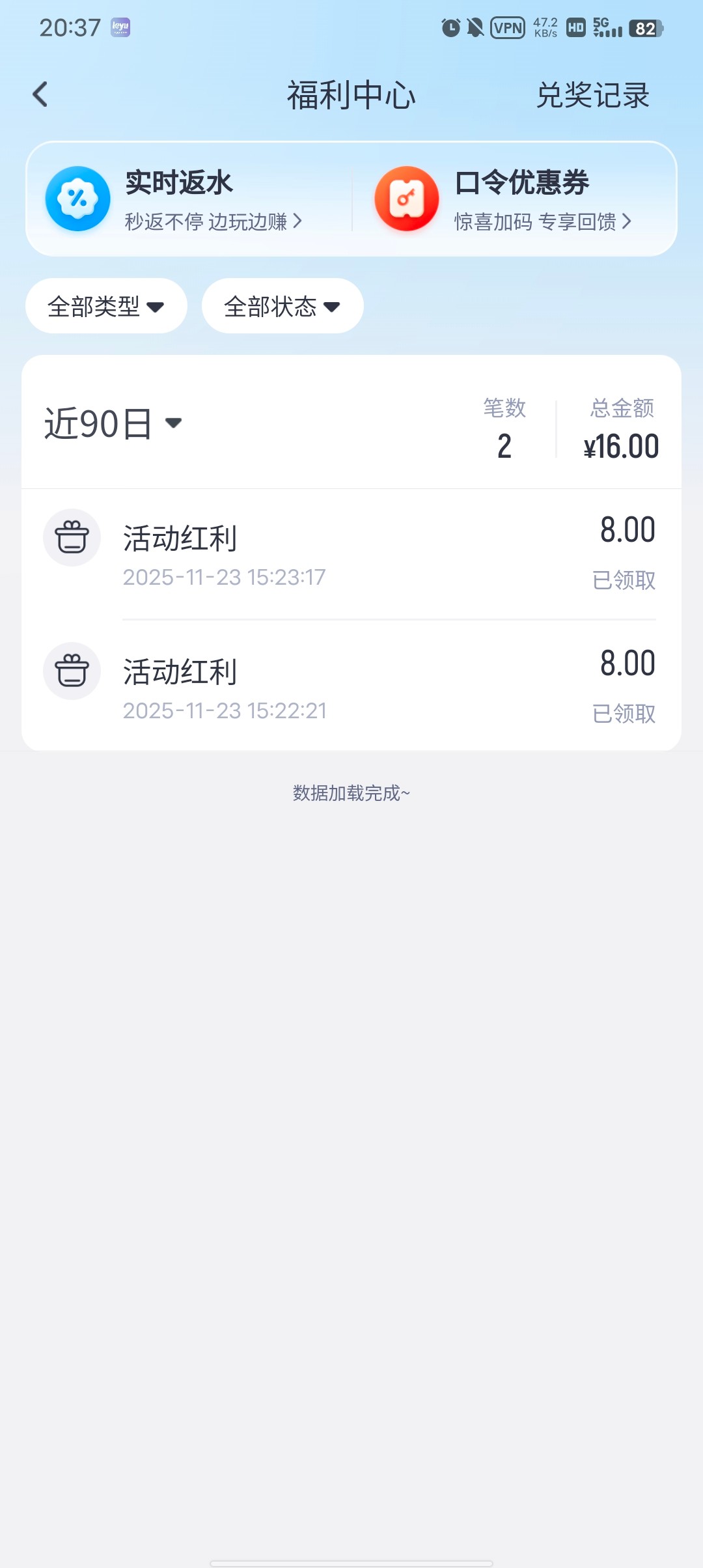Tap the 已领取 label on first record
703x1568 pixels.
(x=623, y=580)
